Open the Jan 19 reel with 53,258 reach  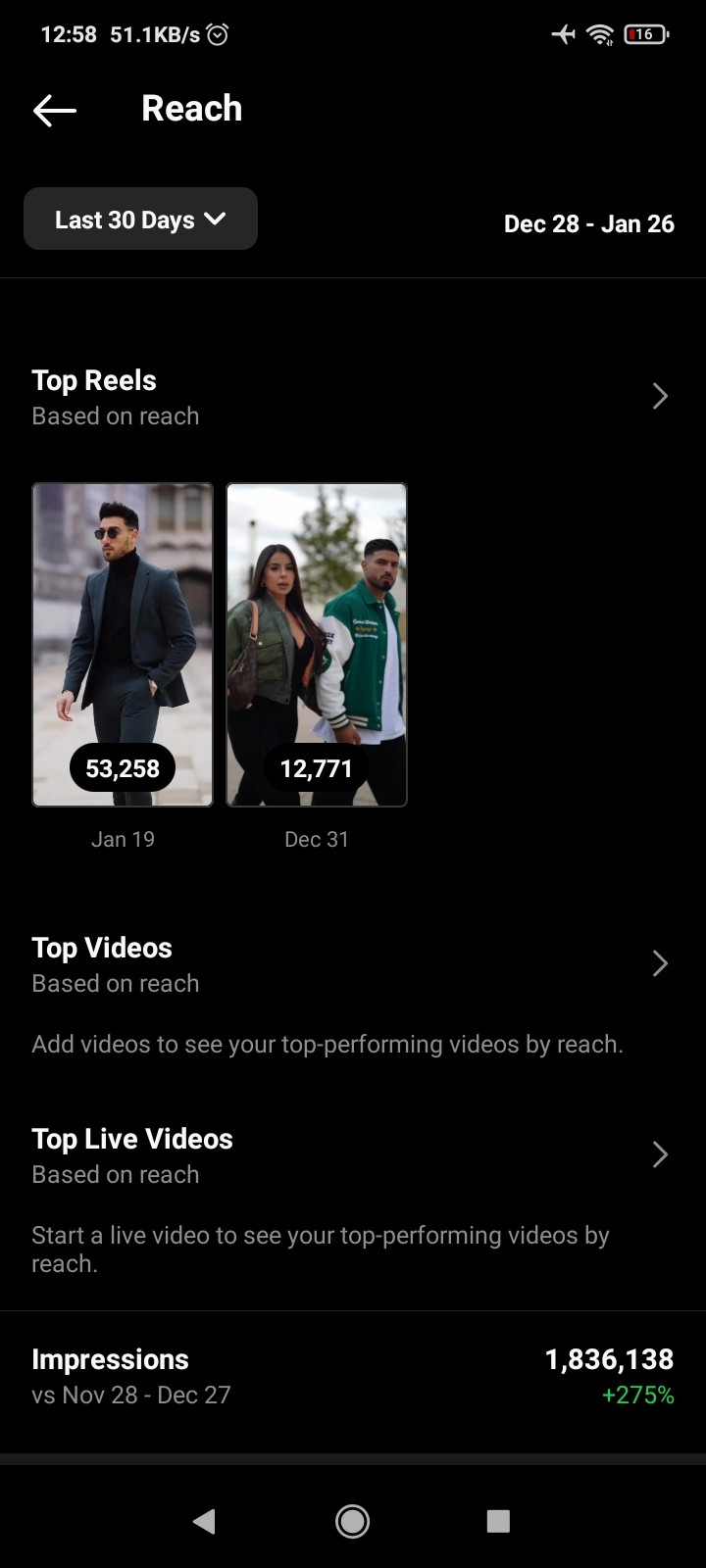coord(123,645)
